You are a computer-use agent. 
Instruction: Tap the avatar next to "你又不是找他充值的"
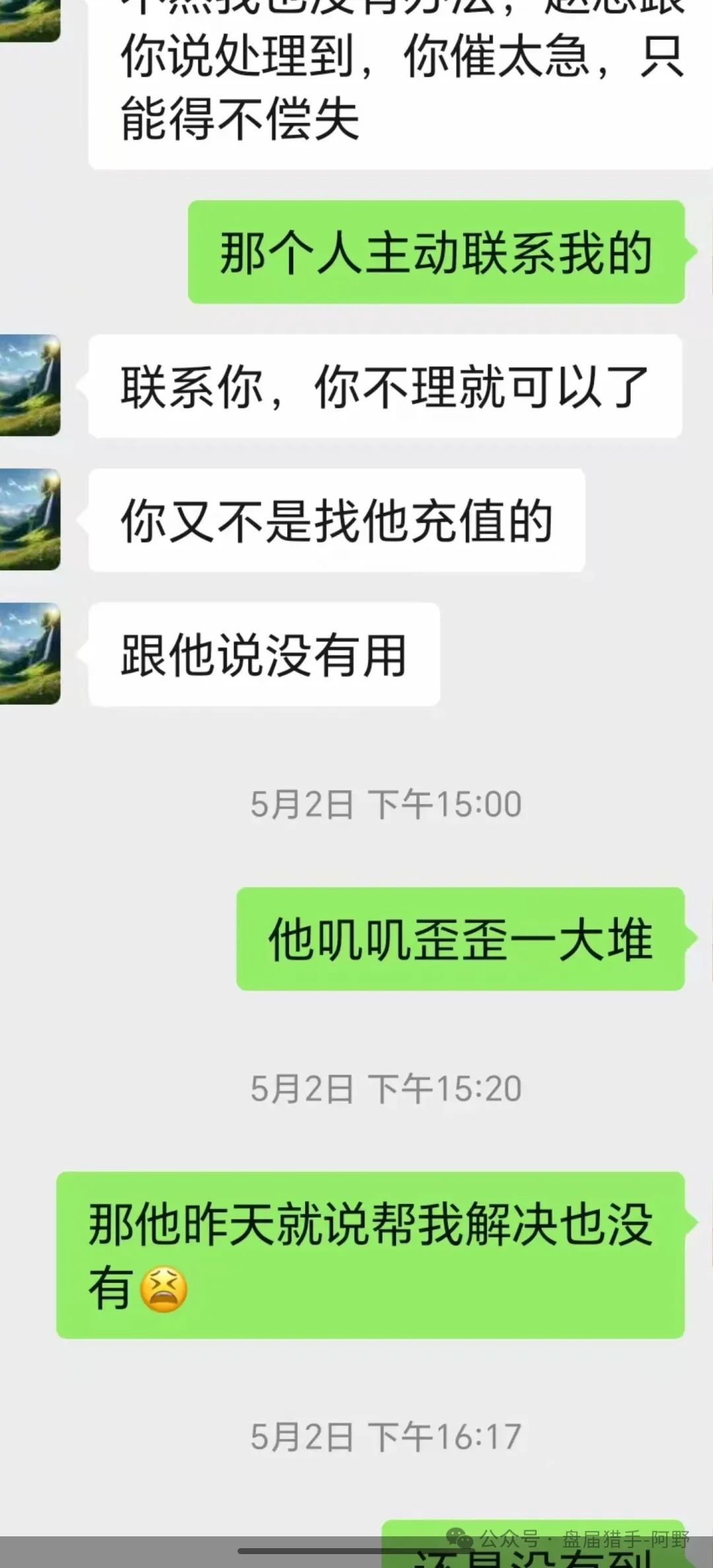30,519
